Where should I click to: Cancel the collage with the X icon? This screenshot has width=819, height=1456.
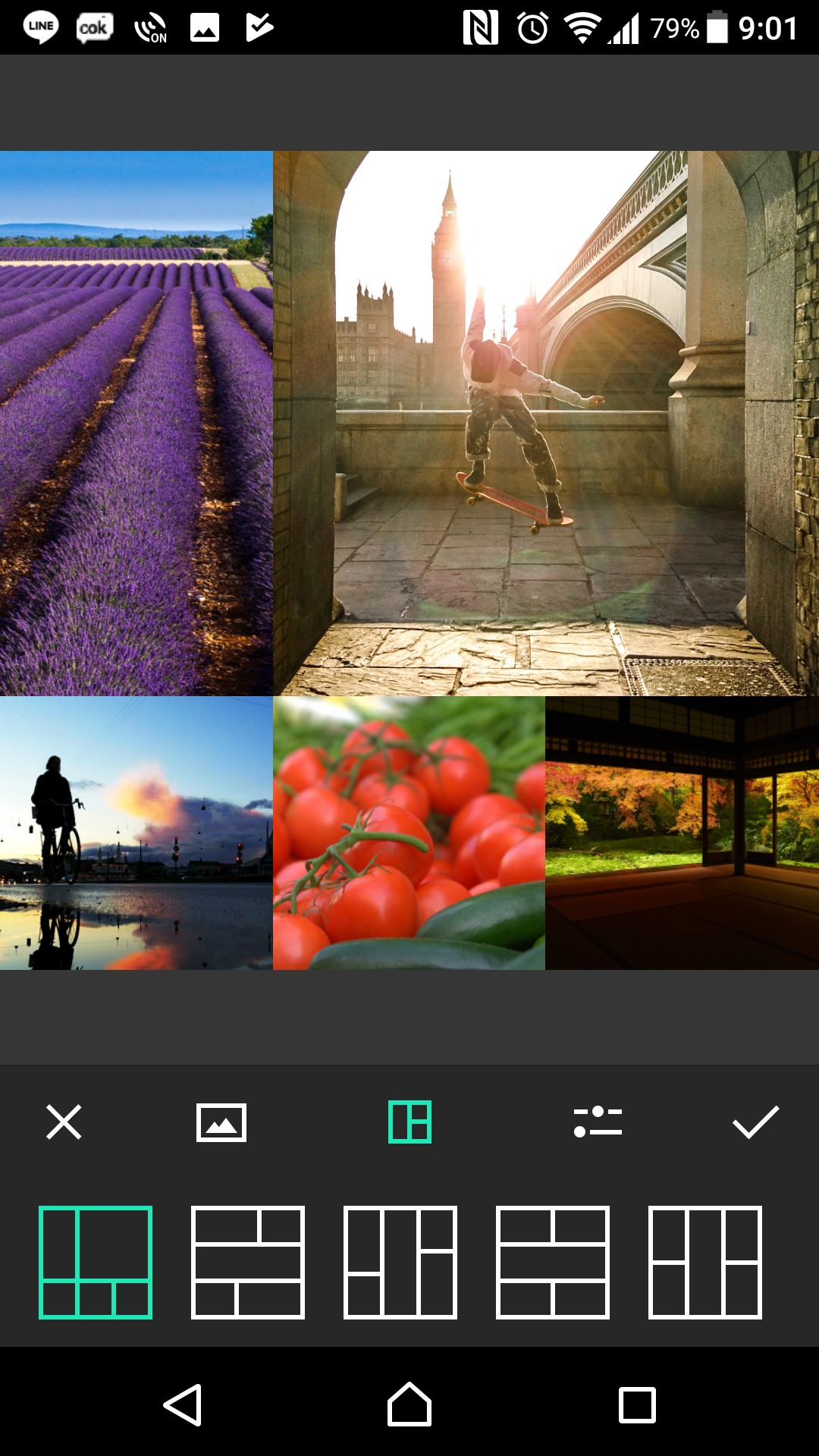(64, 1122)
